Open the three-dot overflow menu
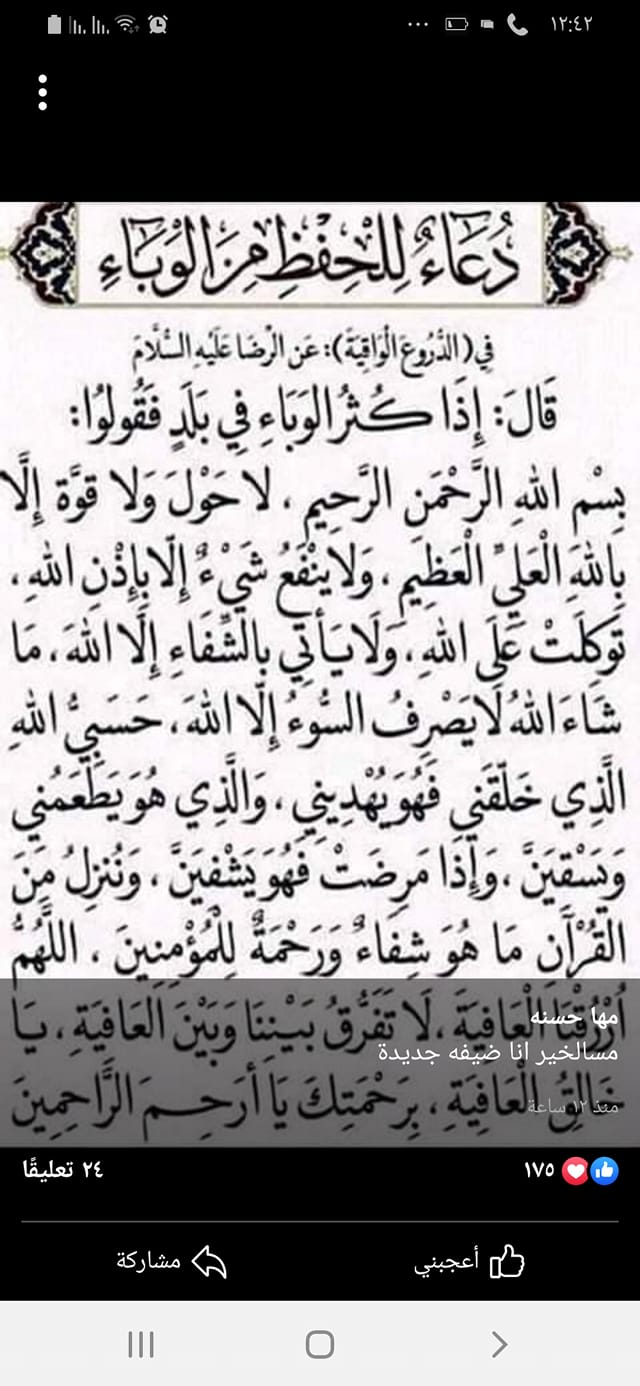Screen dimensions: 640x1386 coord(42,92)
